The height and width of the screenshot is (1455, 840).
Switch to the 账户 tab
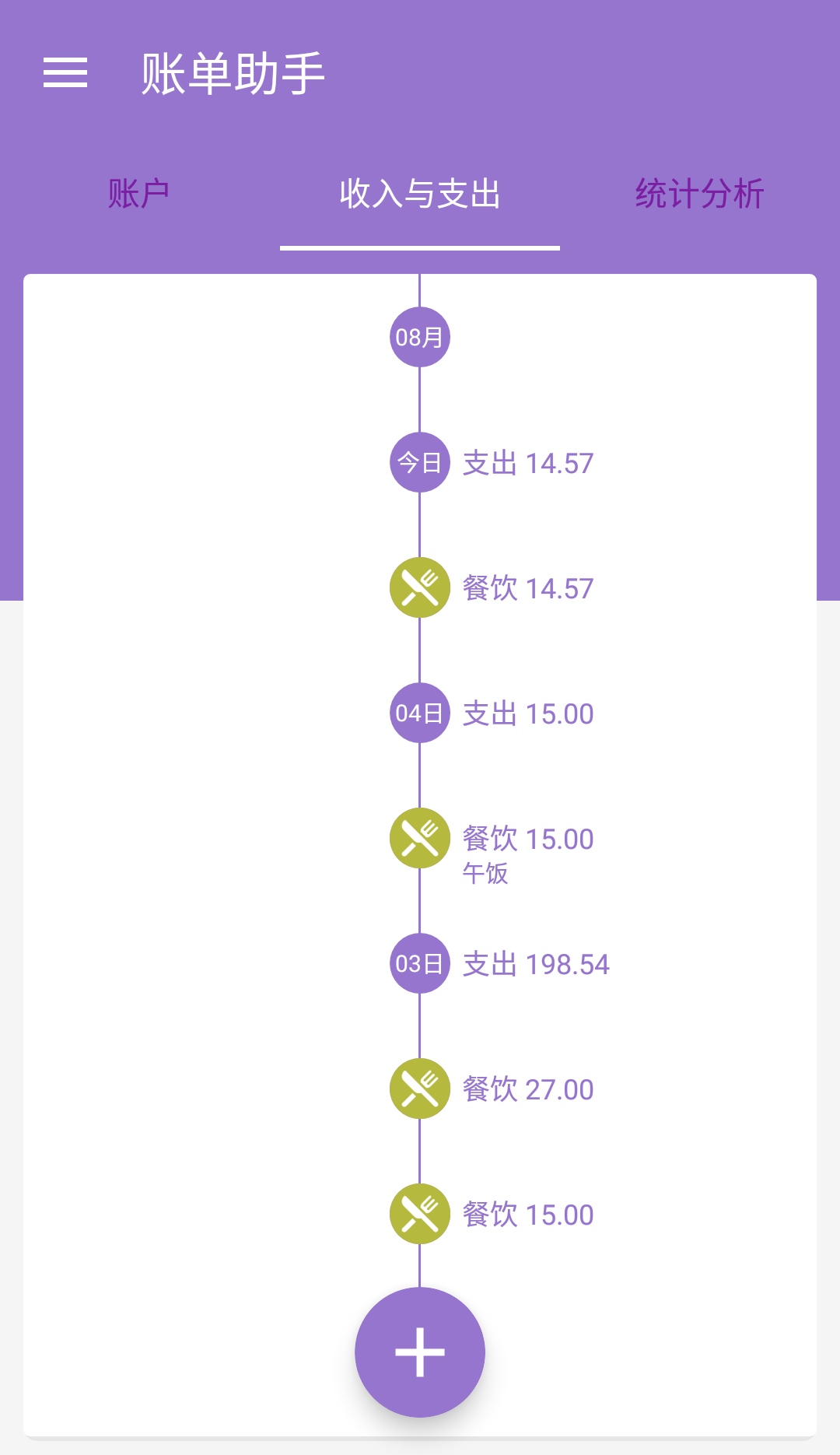[x=138, y=194]
